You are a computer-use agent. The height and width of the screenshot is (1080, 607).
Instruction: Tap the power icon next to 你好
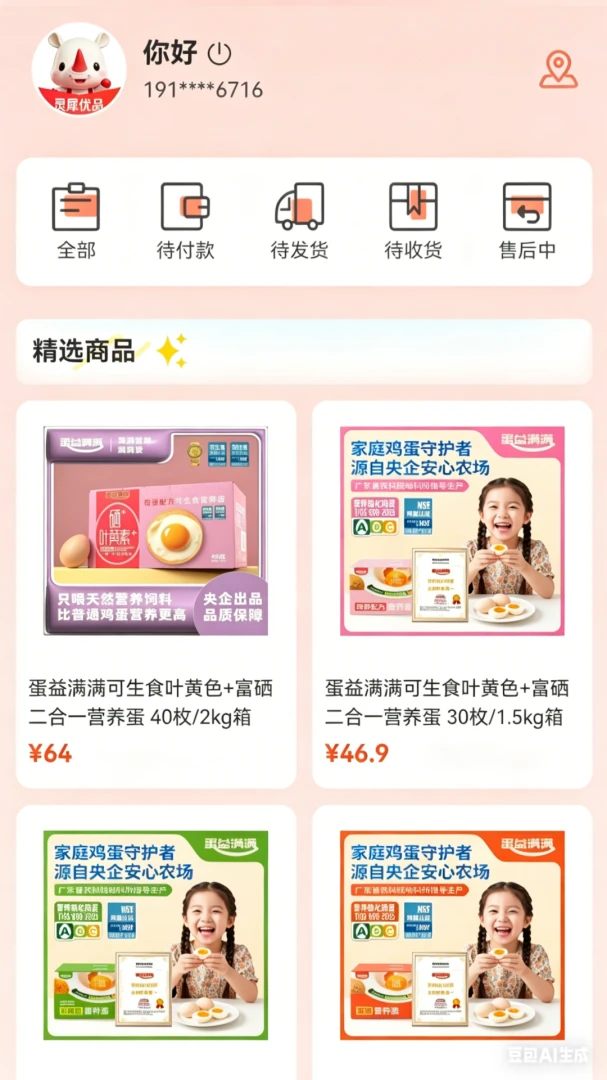[x=219, y=54]
